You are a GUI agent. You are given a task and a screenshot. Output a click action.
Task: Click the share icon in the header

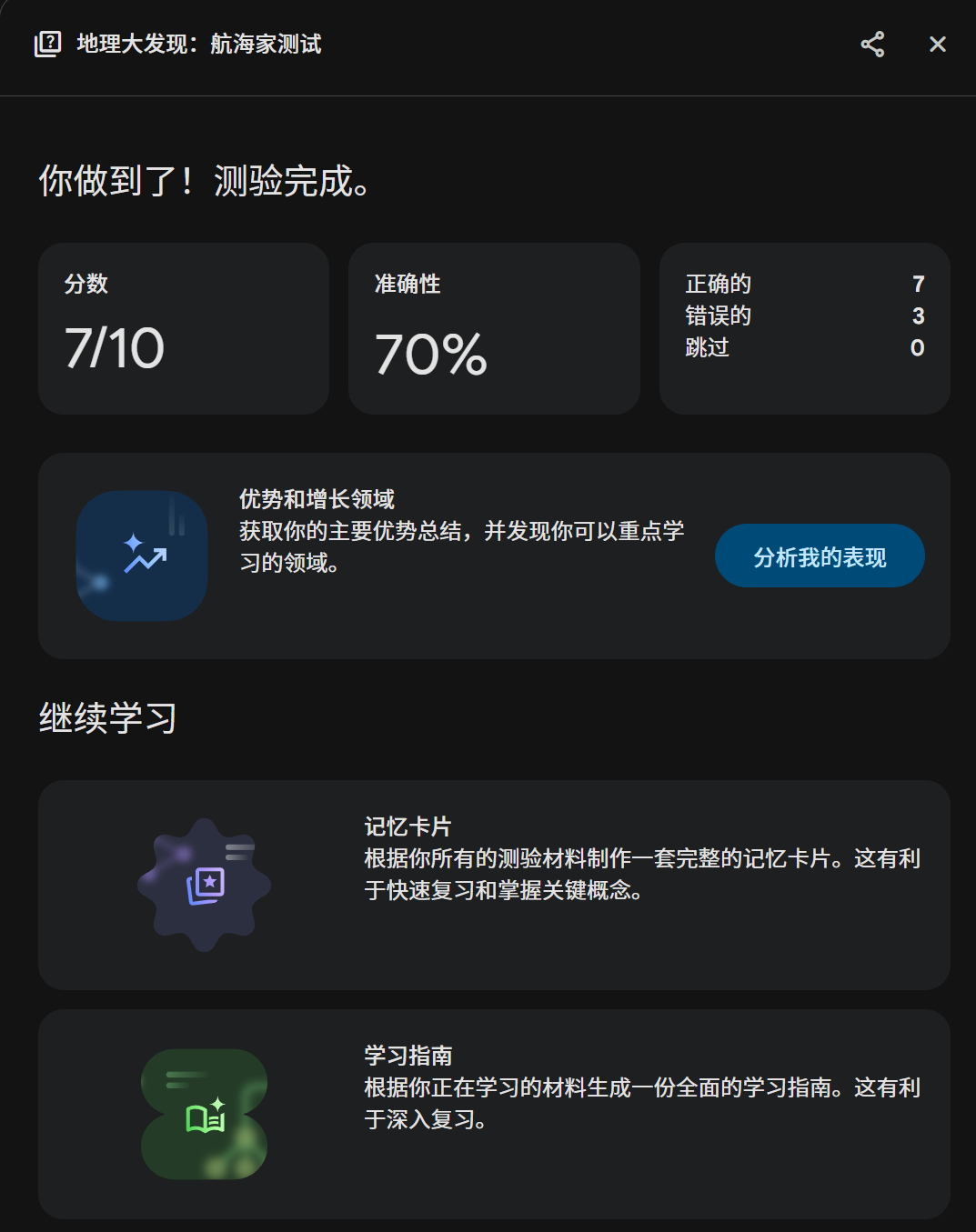coord(871,45)
